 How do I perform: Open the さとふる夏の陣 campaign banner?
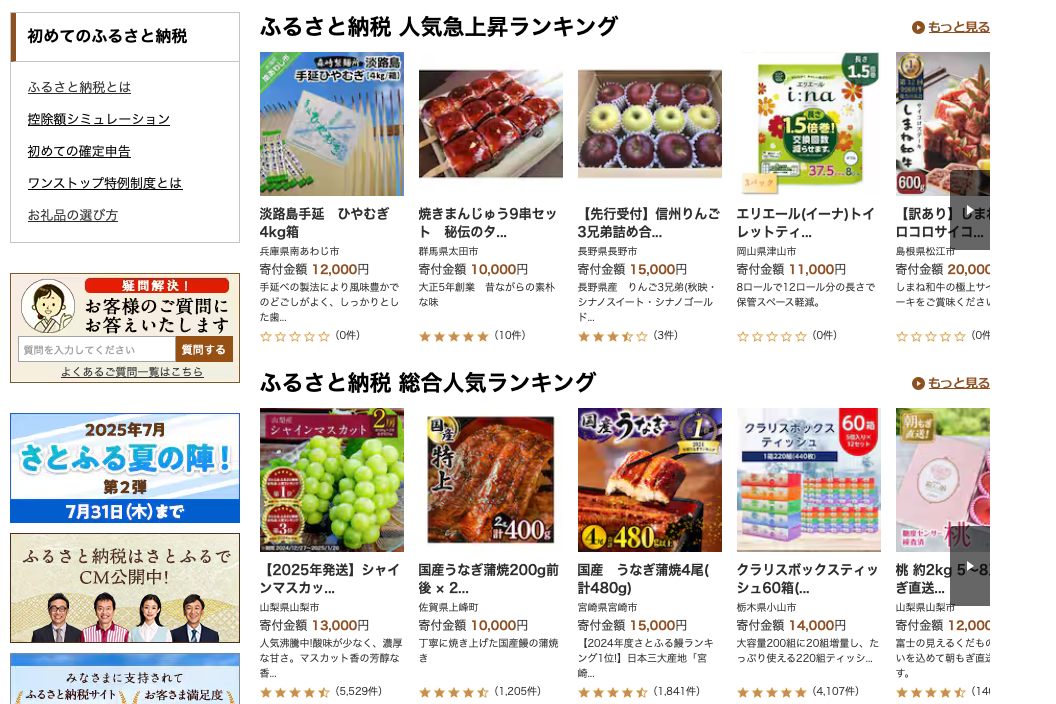click(125, 468)
